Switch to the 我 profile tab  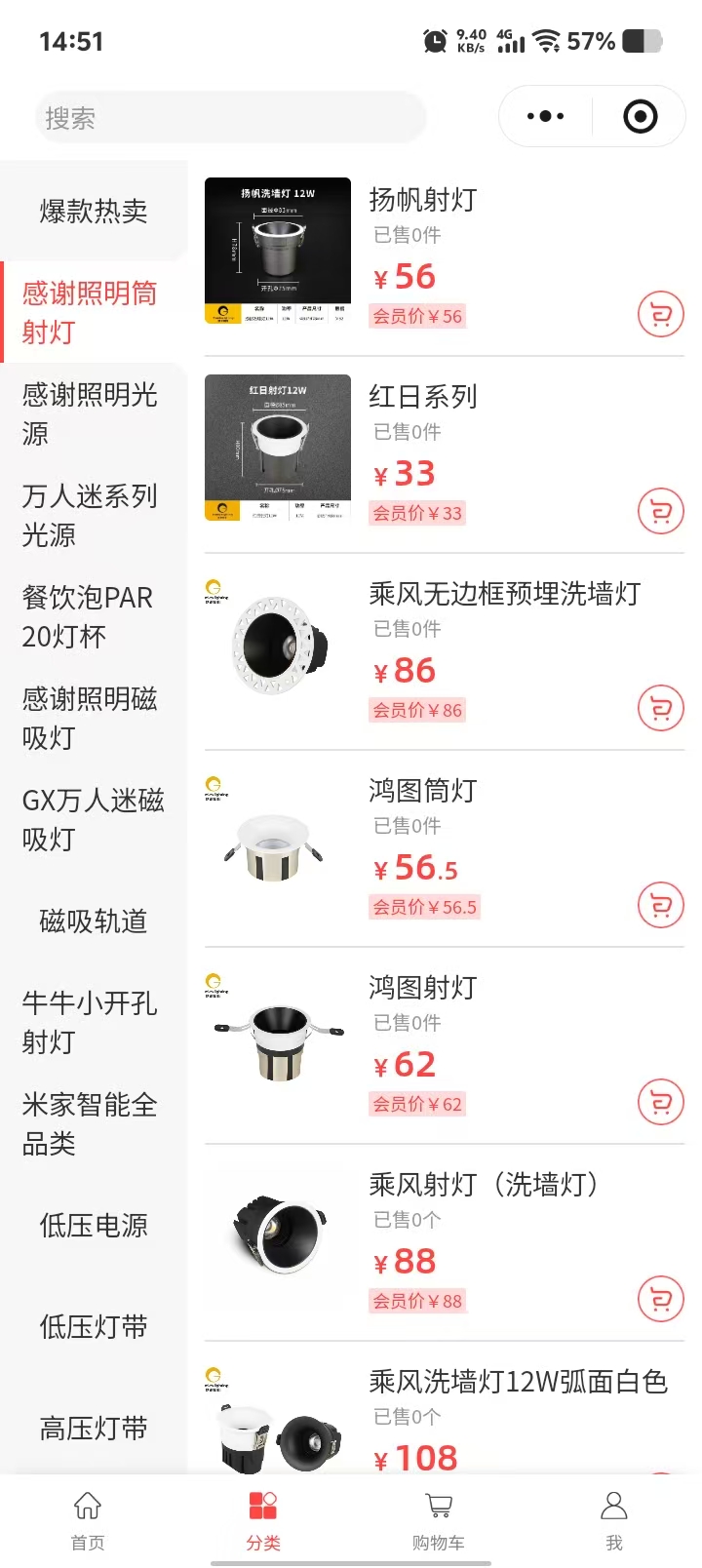(613, 1519)
